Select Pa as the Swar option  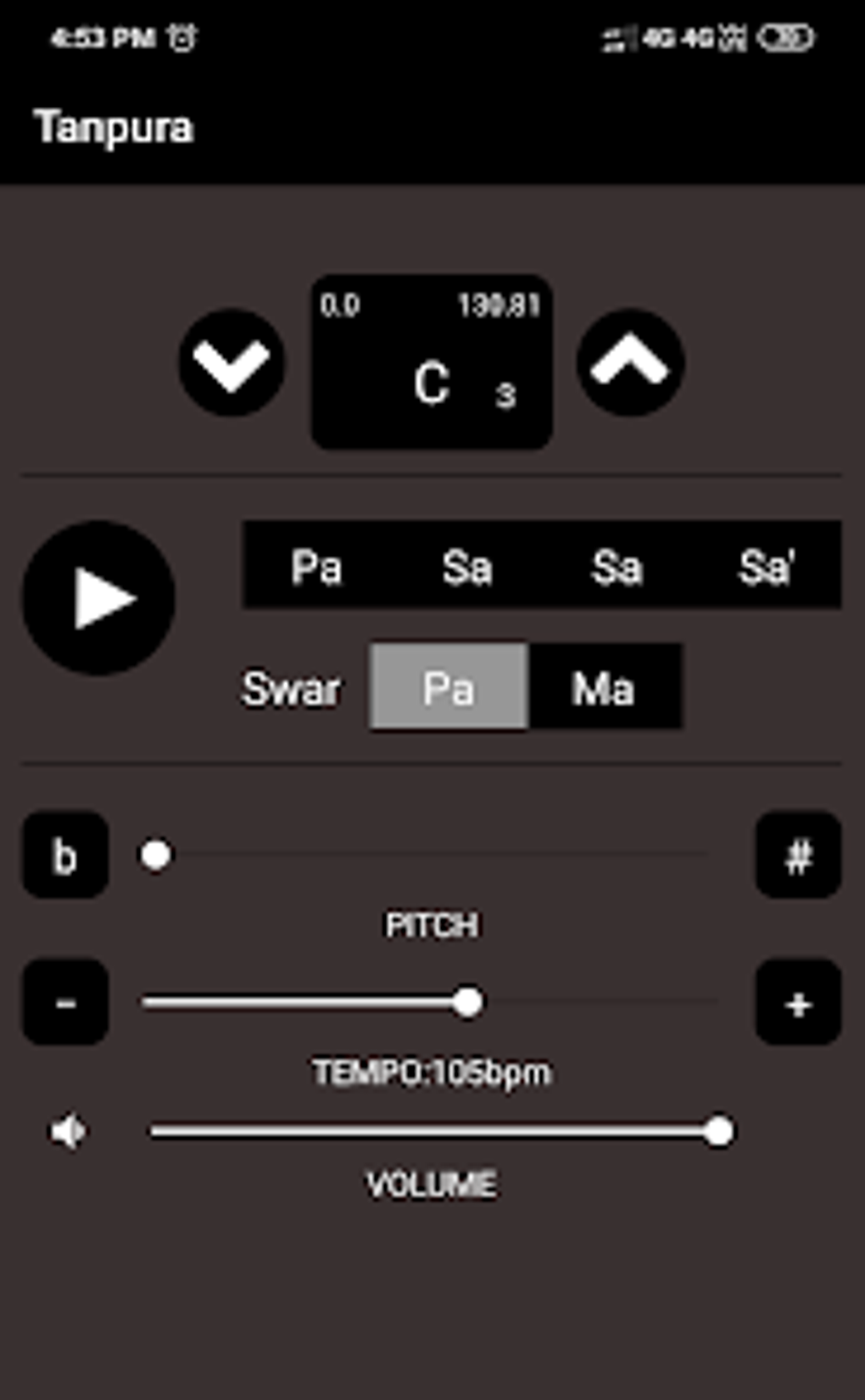449,689
